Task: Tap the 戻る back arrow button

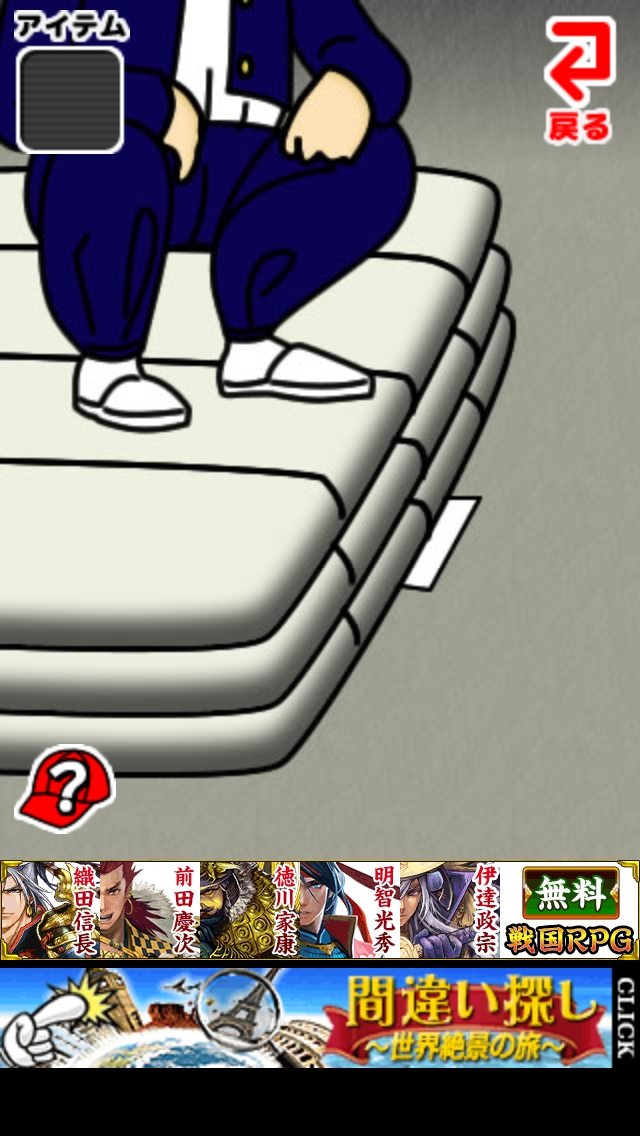Action: click(579, 78)
